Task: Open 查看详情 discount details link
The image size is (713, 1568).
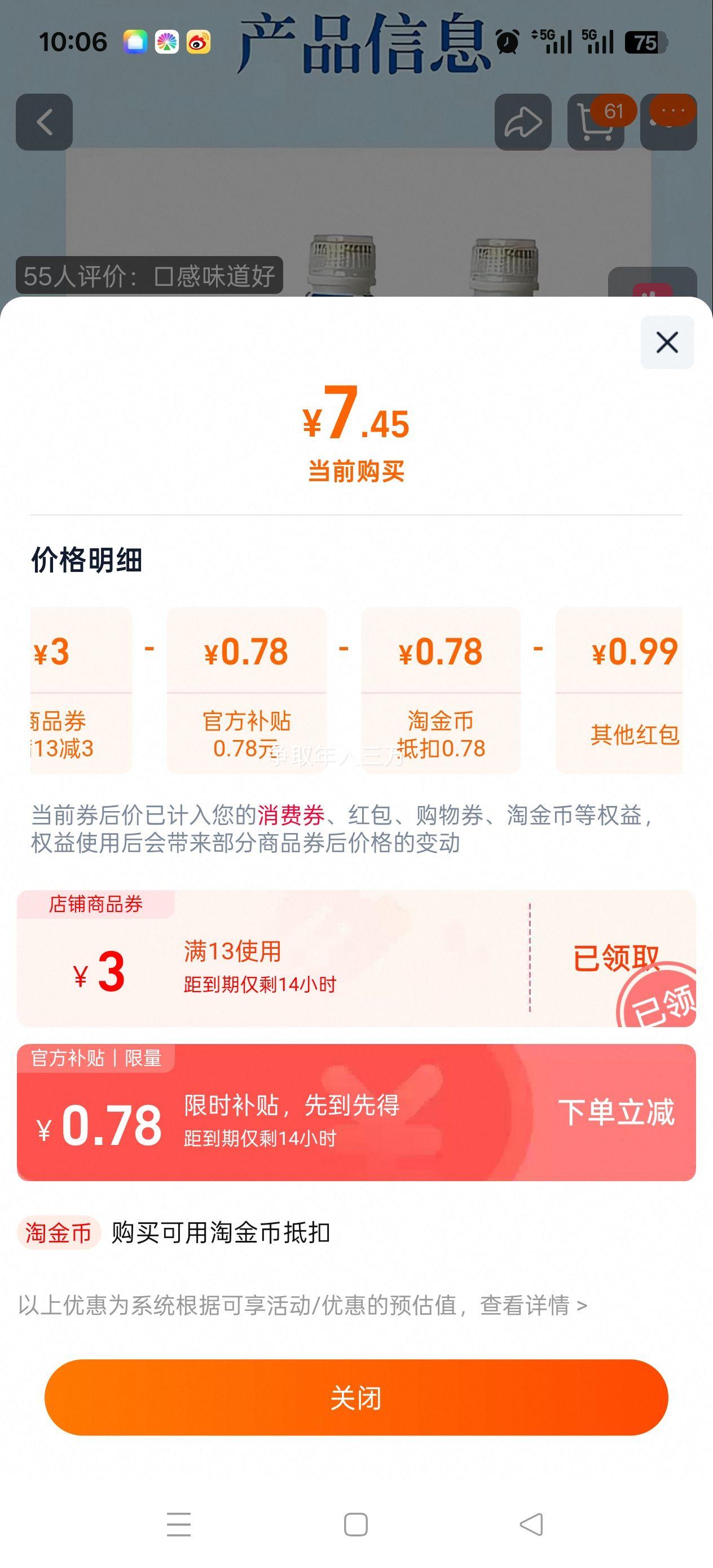Action: click(534, 1305)
